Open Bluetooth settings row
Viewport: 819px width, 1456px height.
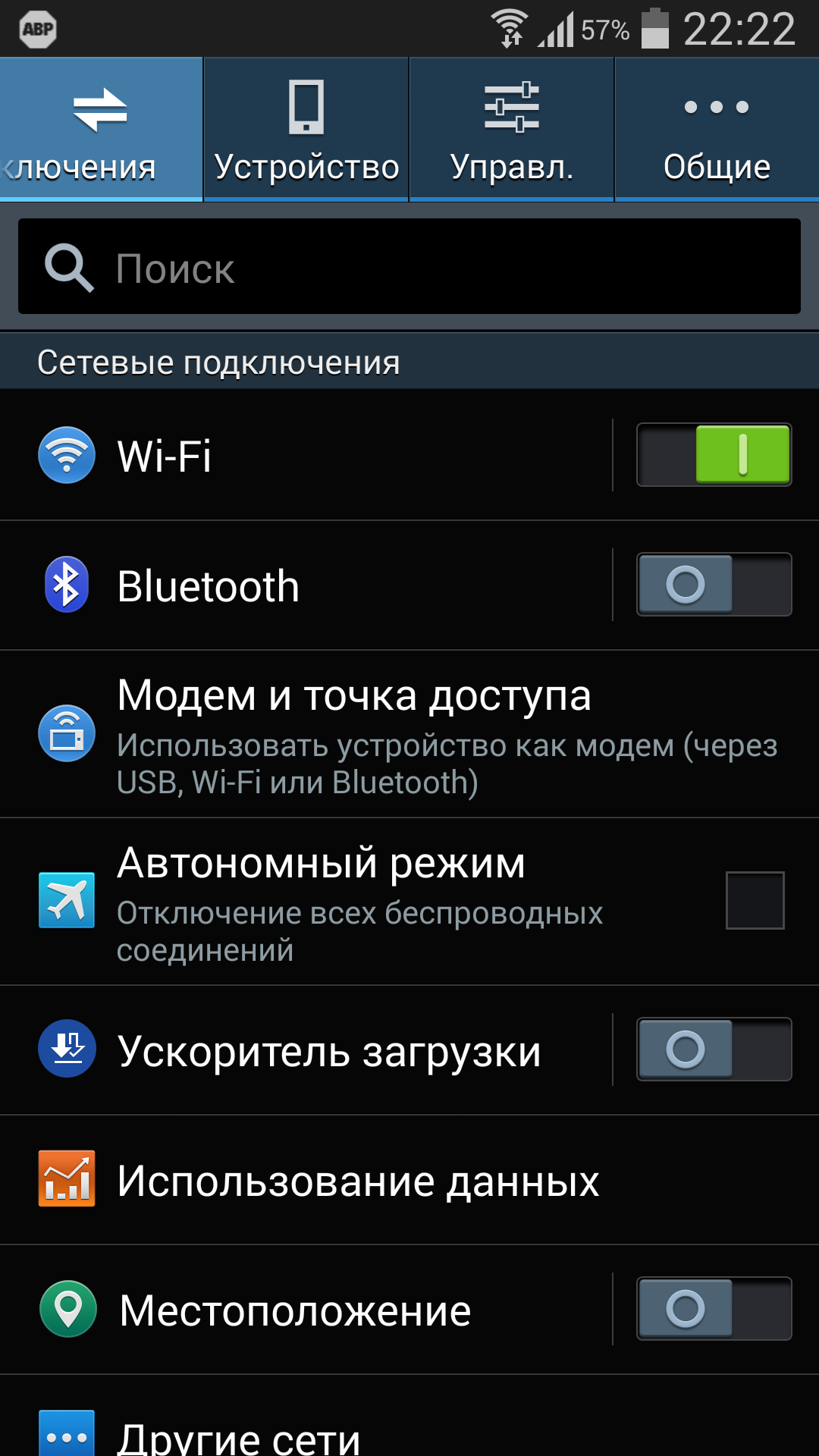(306, 585)
